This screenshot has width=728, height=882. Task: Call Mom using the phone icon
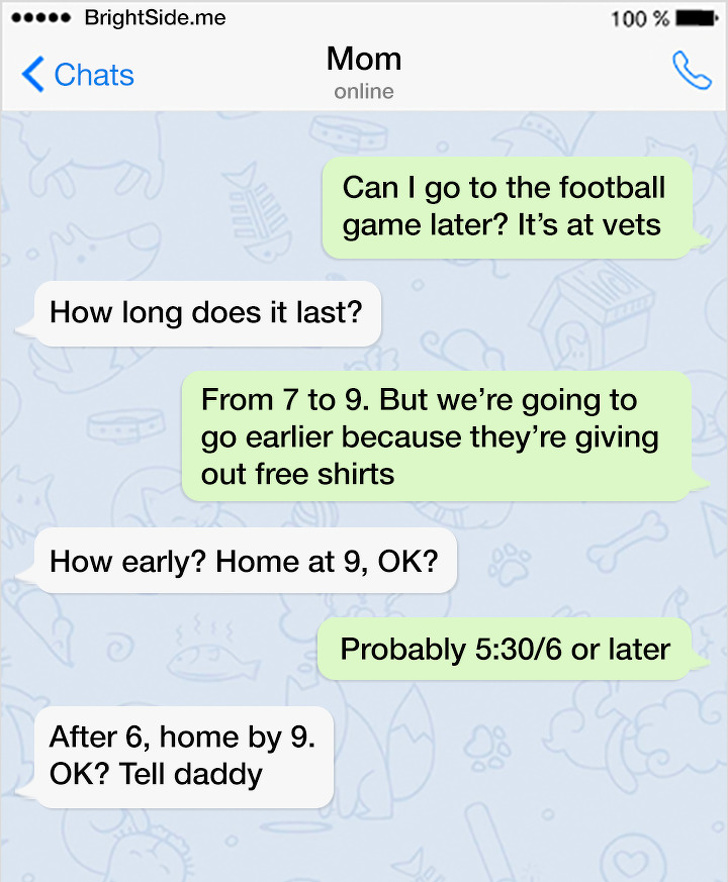690,72
